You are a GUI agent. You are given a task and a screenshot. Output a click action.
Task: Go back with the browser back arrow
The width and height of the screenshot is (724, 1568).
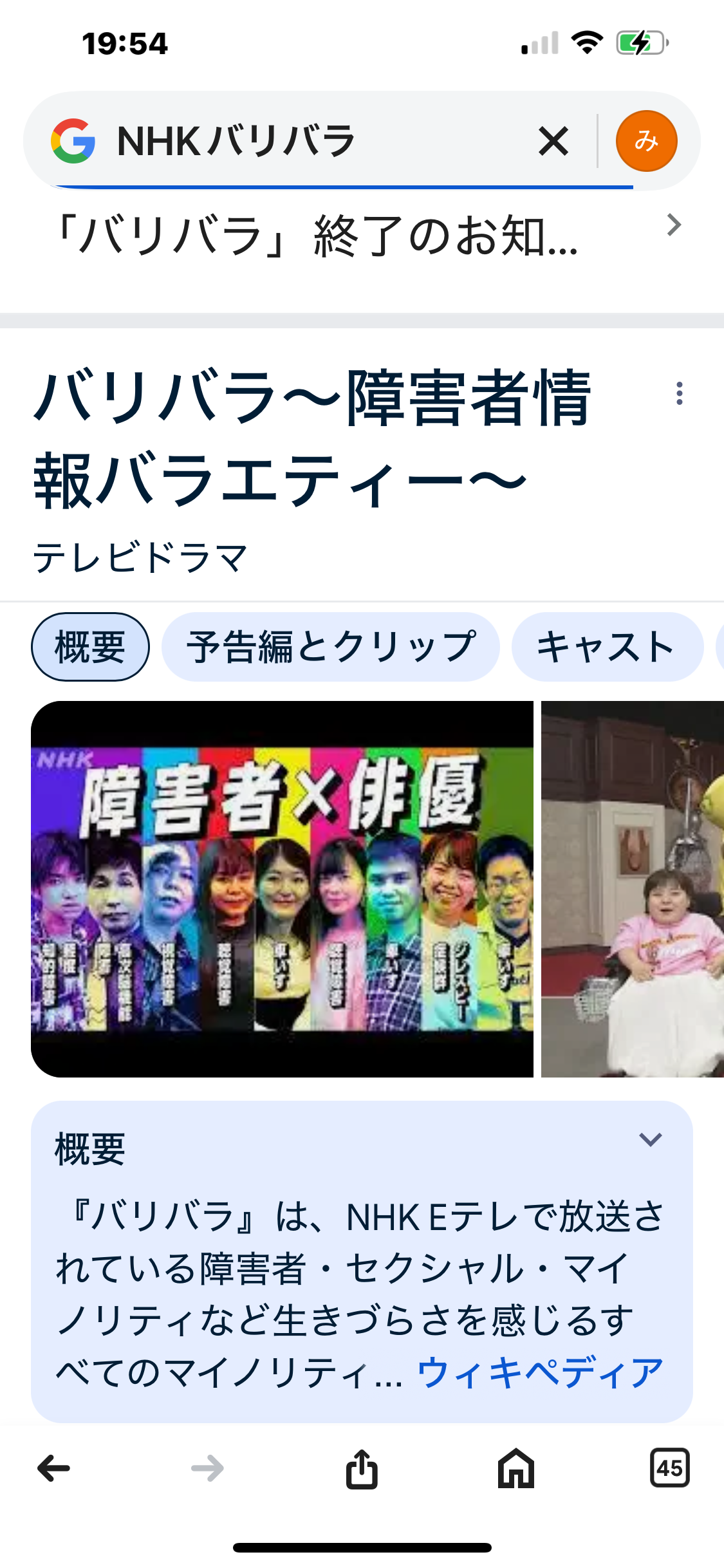[54, 1469]
